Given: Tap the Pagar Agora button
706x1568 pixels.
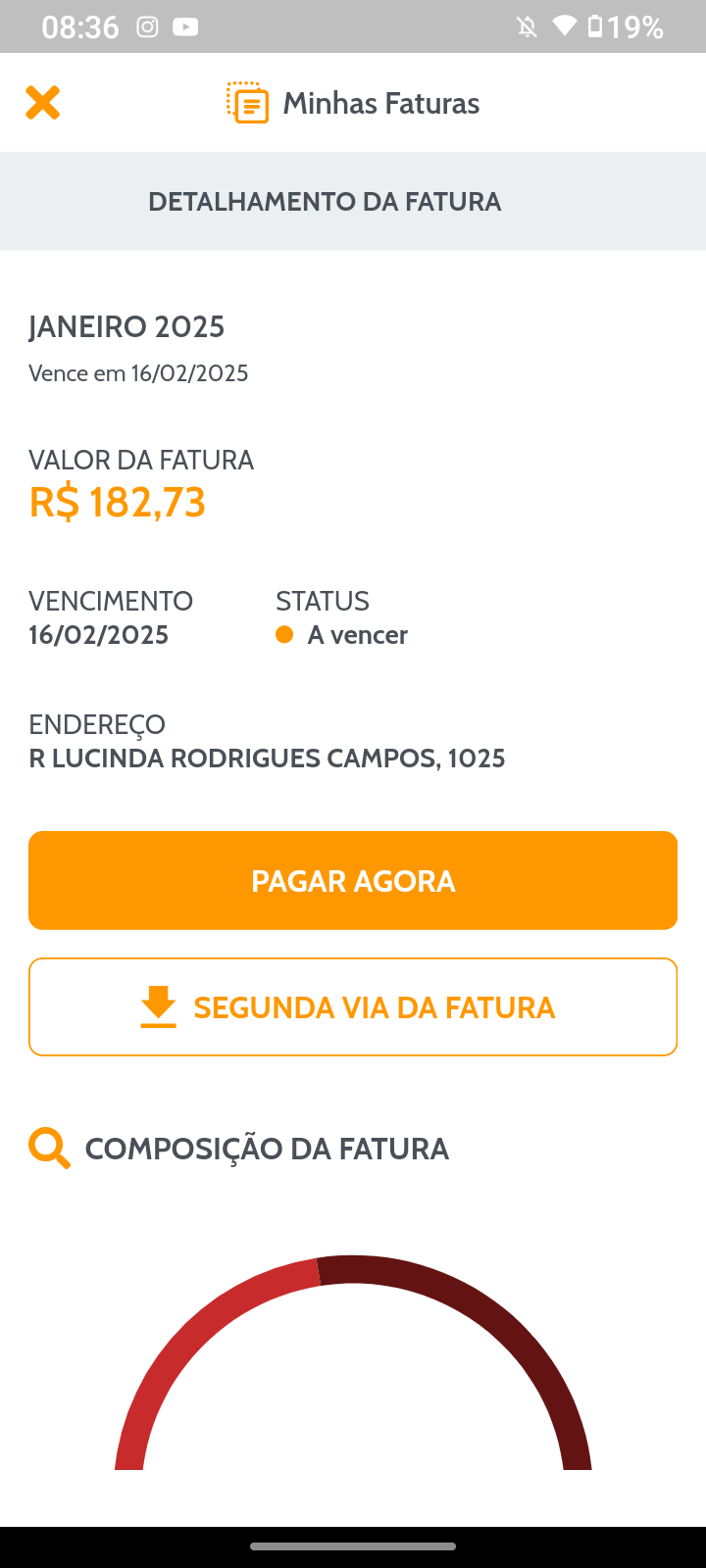Looking at the screenshot, I should 353,880.
